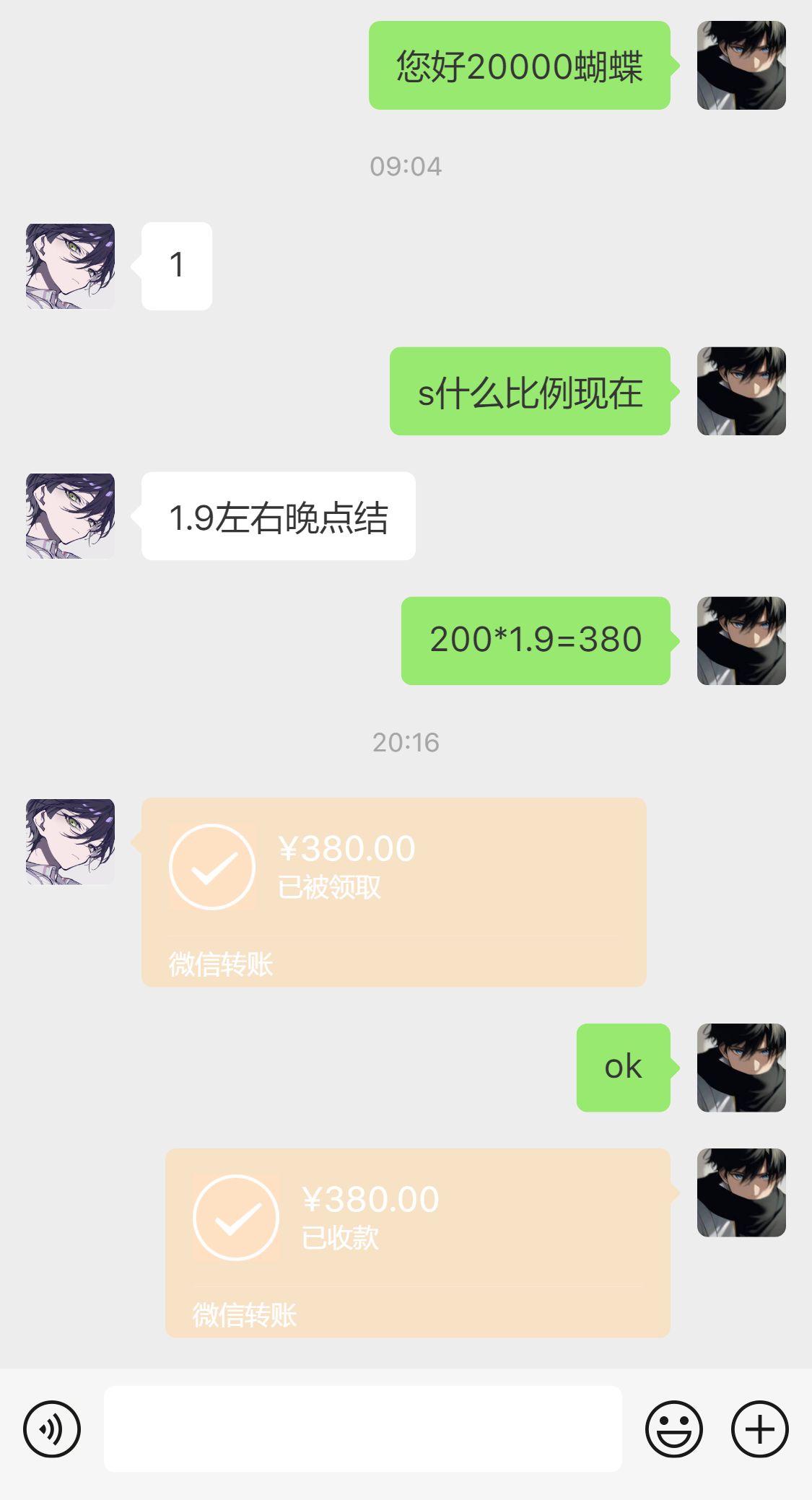View profile of contact beside "1.9左右晚点结"
The height and width of the screenshot is (1500, 812).
(x=70, y=516)
